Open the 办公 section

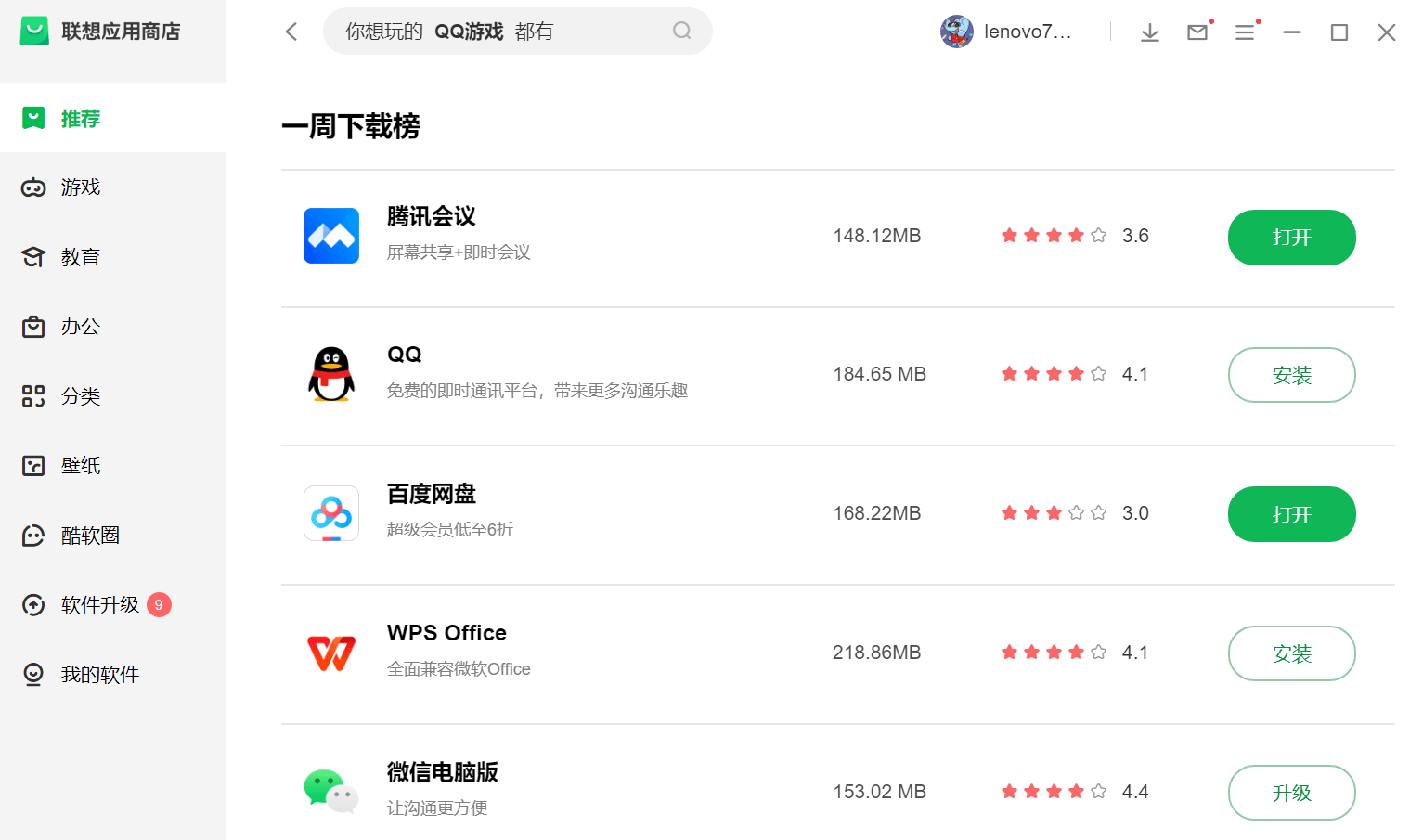click(80, 327)
